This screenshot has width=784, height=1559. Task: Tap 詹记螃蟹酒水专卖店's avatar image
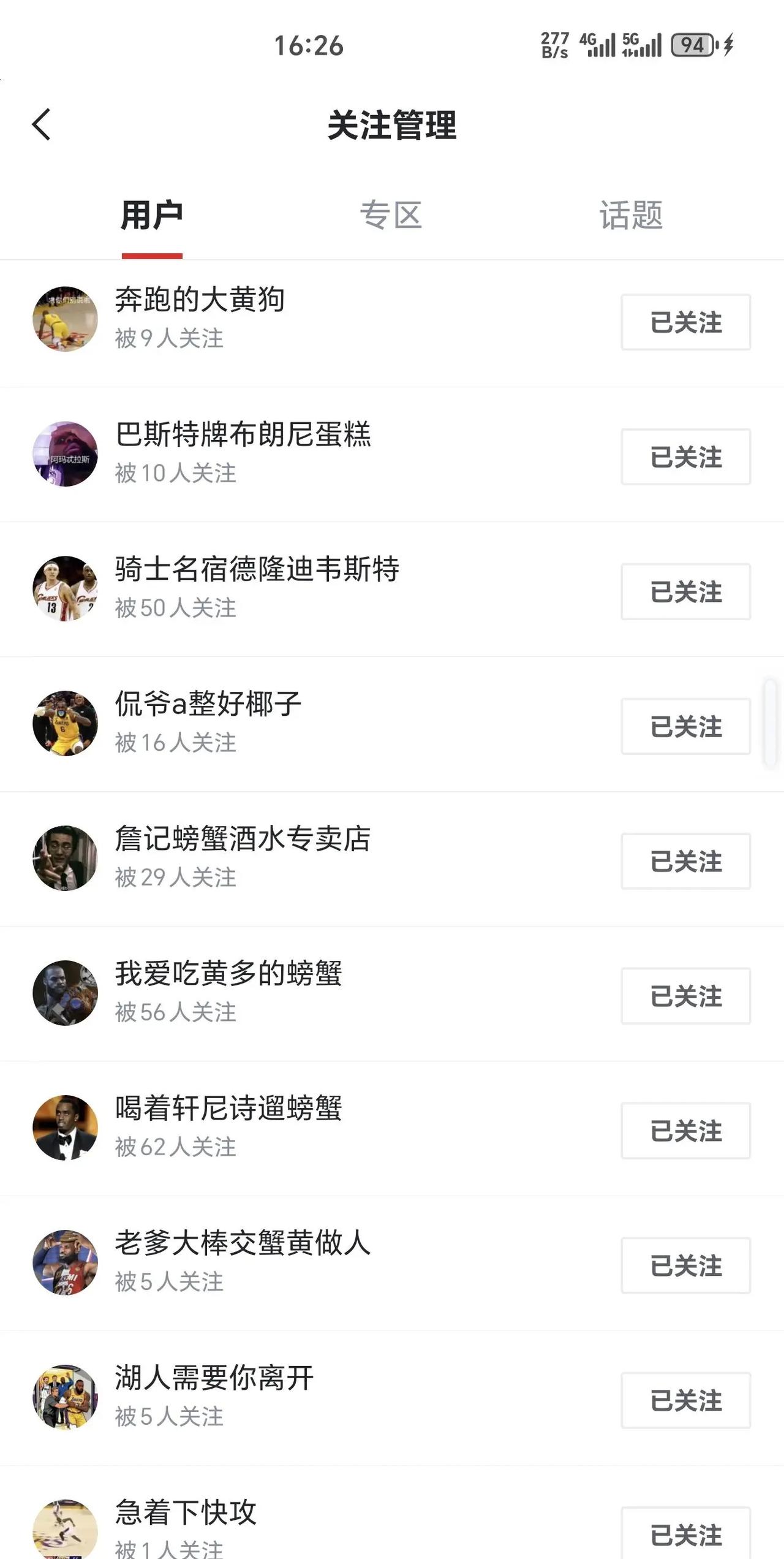pos(66,858)
